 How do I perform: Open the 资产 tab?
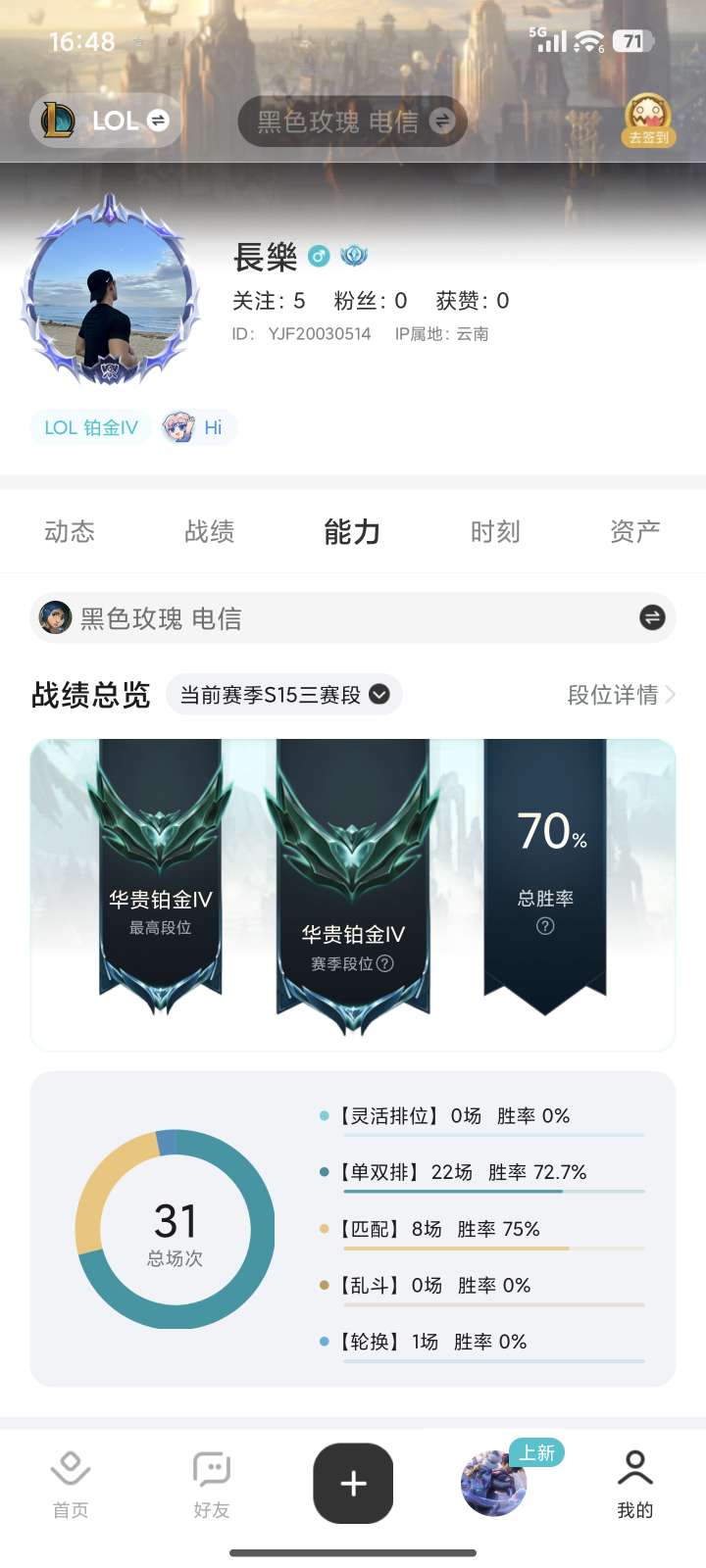pos(634,532)
